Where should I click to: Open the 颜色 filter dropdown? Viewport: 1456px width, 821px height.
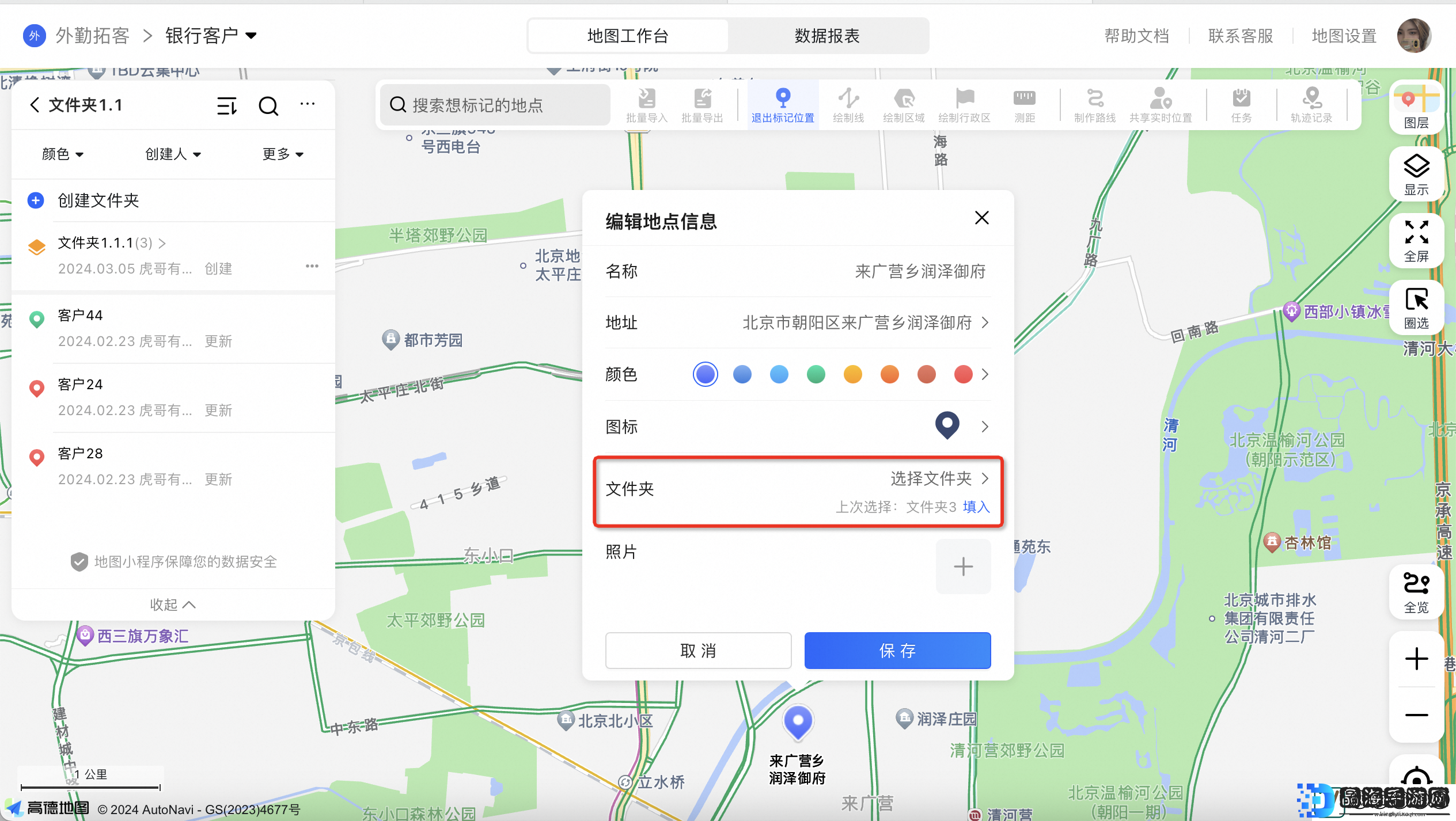click(62, 154)
